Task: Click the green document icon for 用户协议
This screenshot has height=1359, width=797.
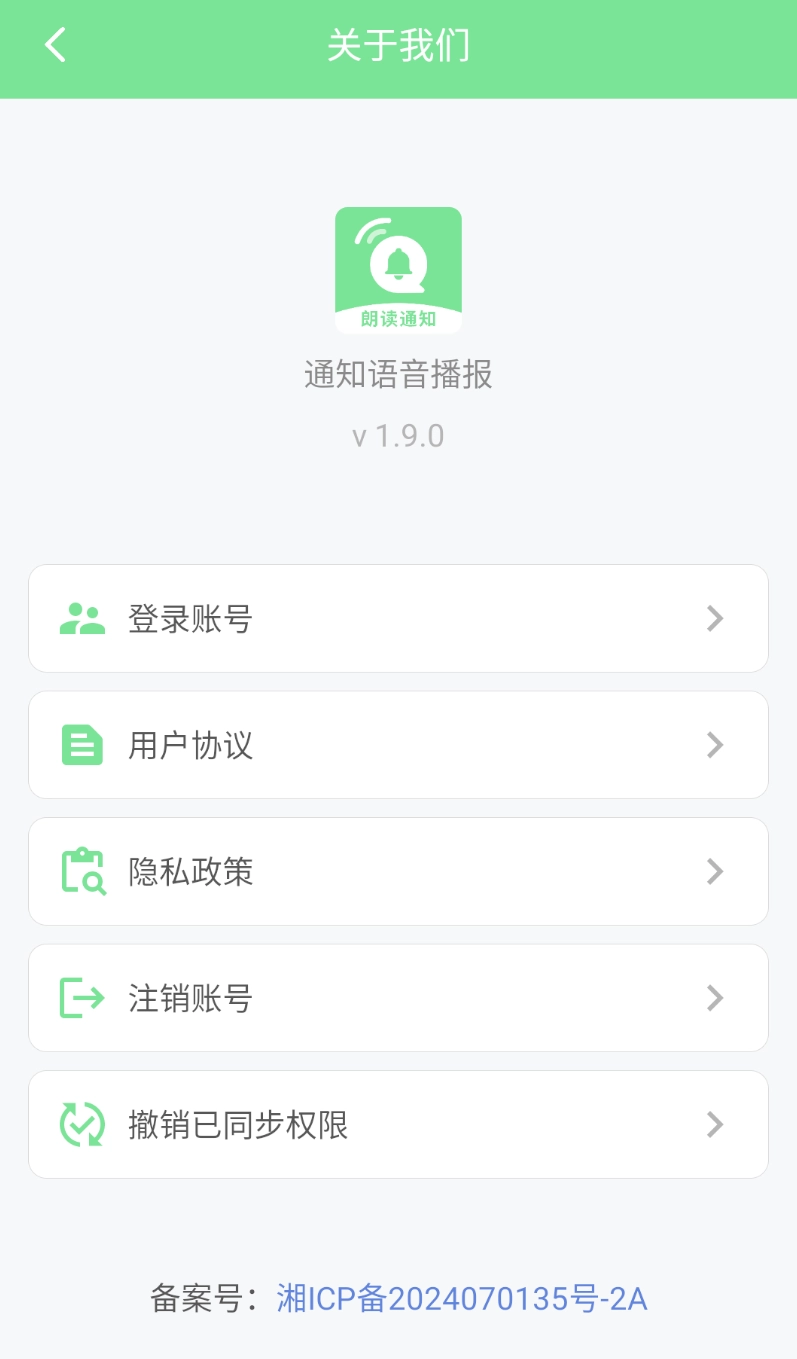Action: 84,744
